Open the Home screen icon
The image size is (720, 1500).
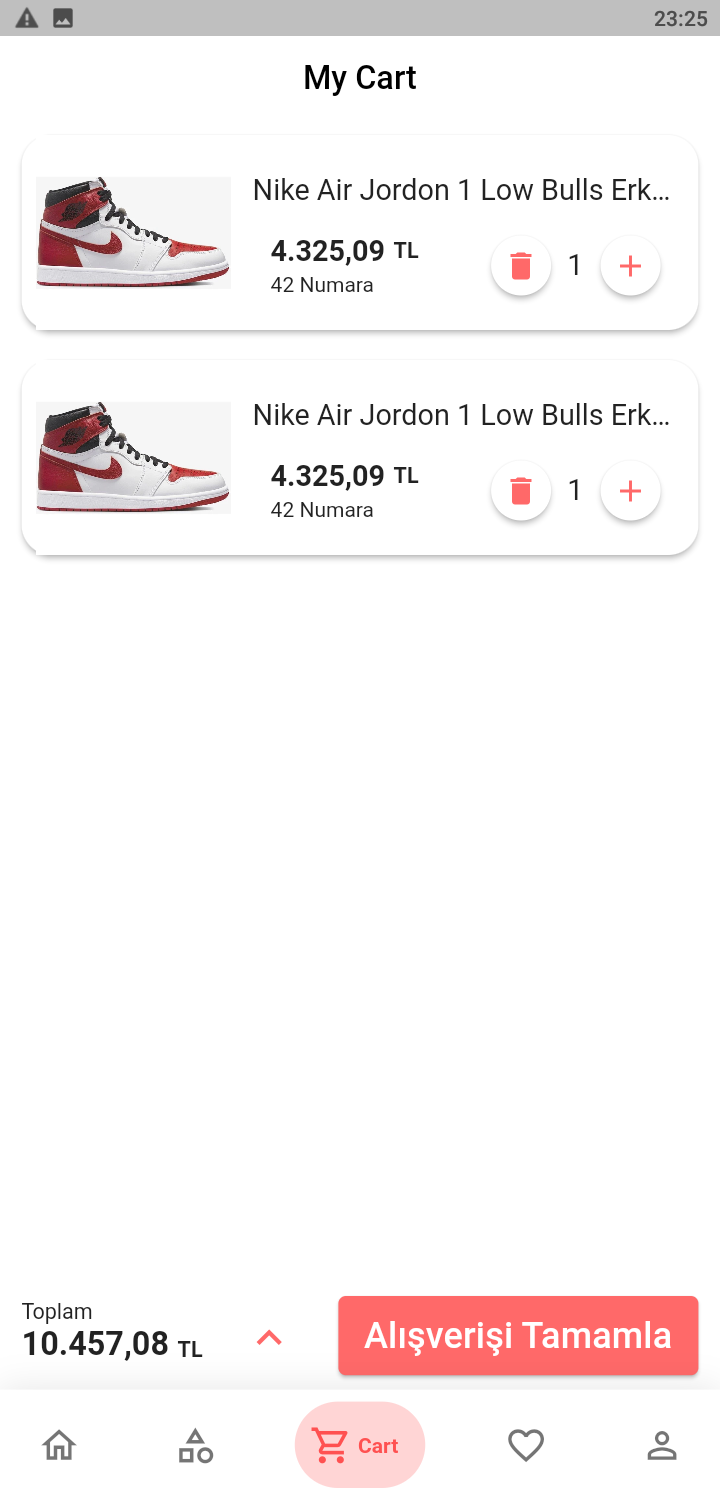[x=58, y=1444]
